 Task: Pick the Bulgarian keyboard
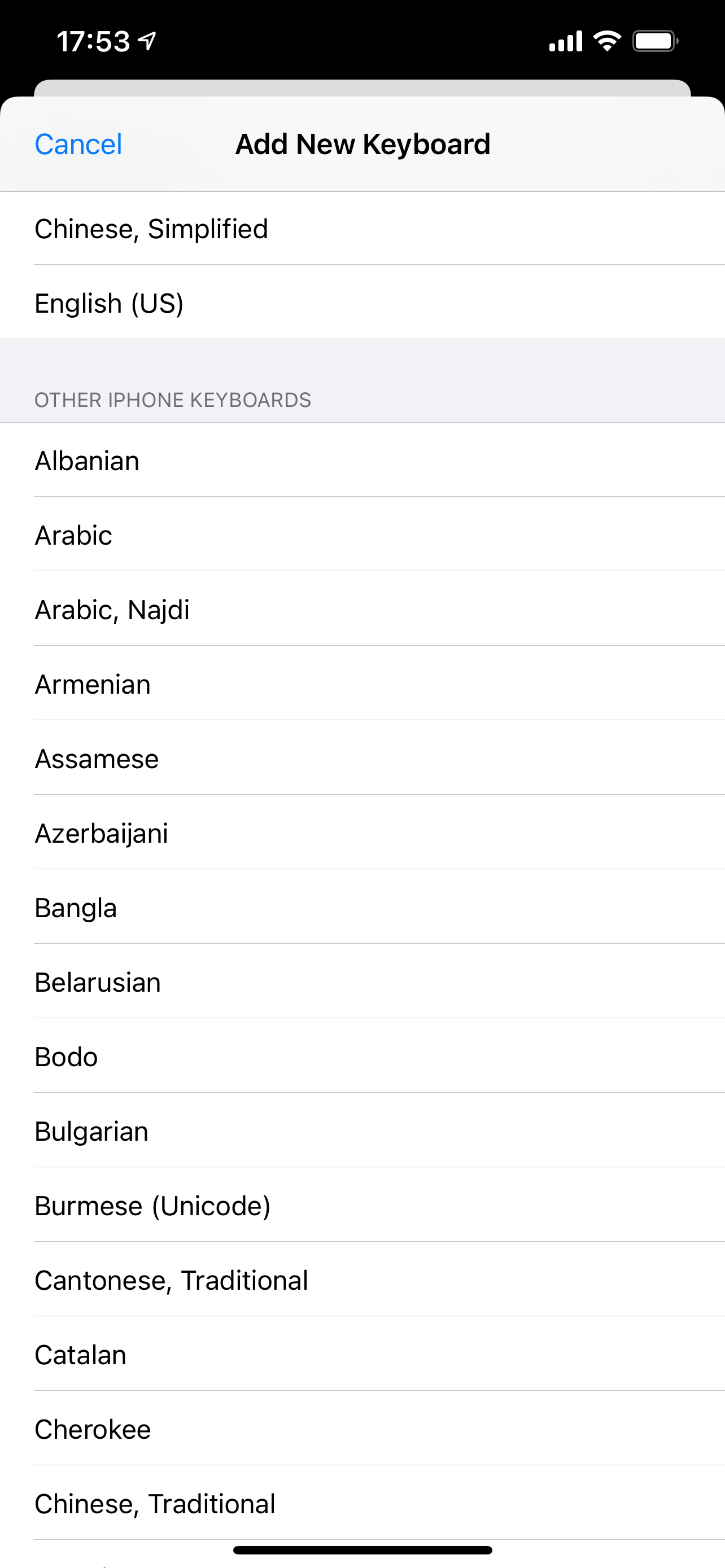[362, 1131]
